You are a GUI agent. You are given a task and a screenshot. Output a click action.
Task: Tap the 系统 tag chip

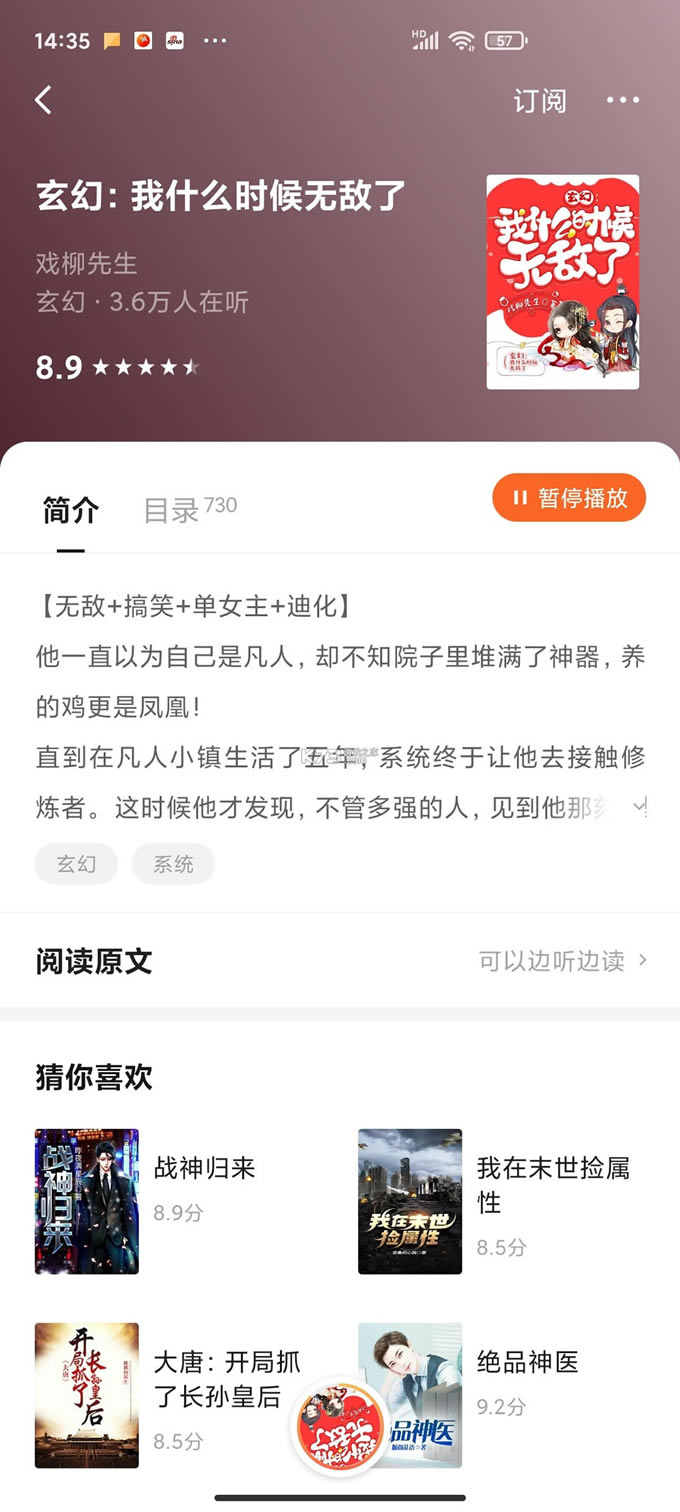point(173,864)
